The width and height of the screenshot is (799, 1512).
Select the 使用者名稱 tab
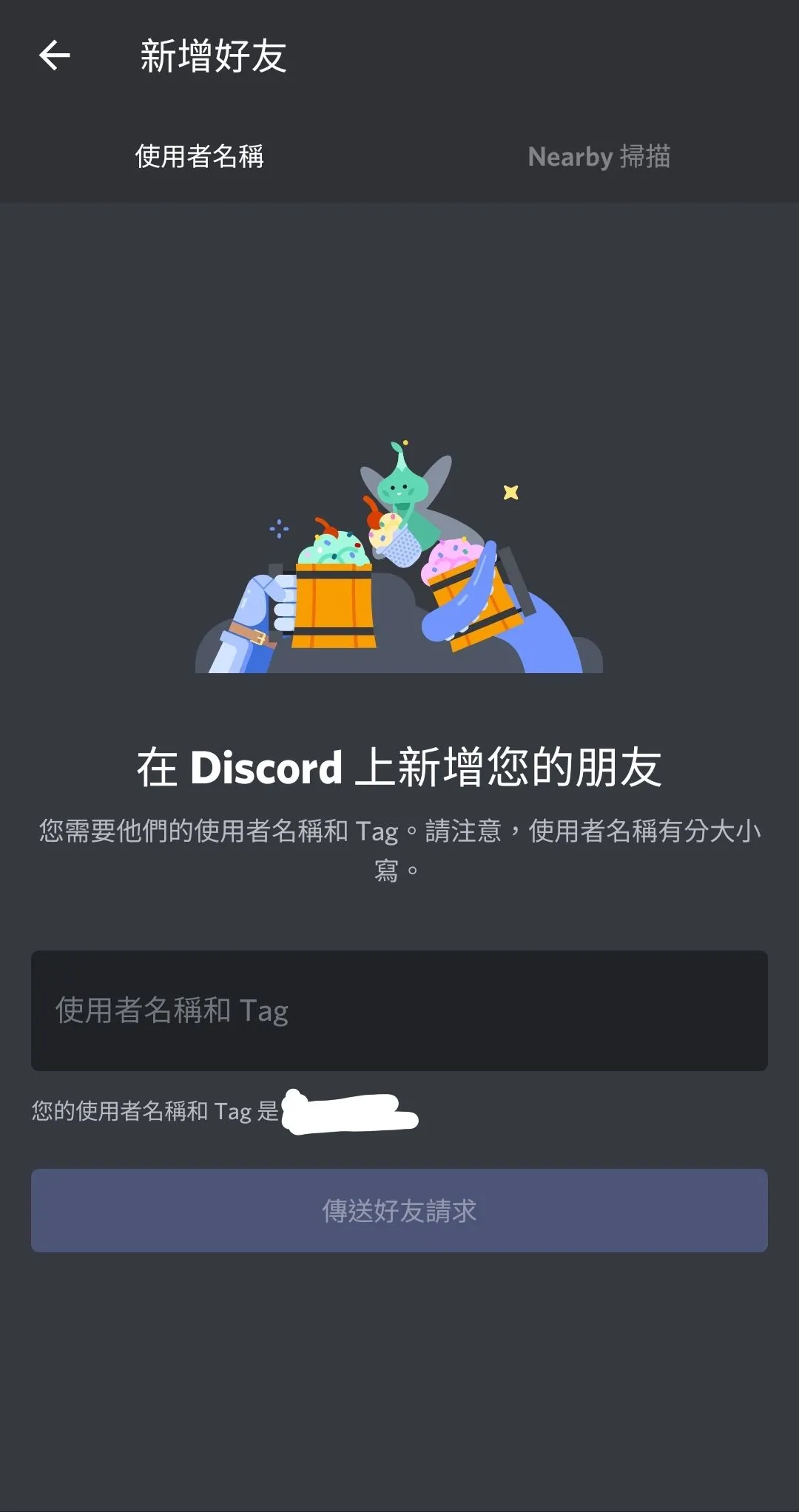coord(199,157)
